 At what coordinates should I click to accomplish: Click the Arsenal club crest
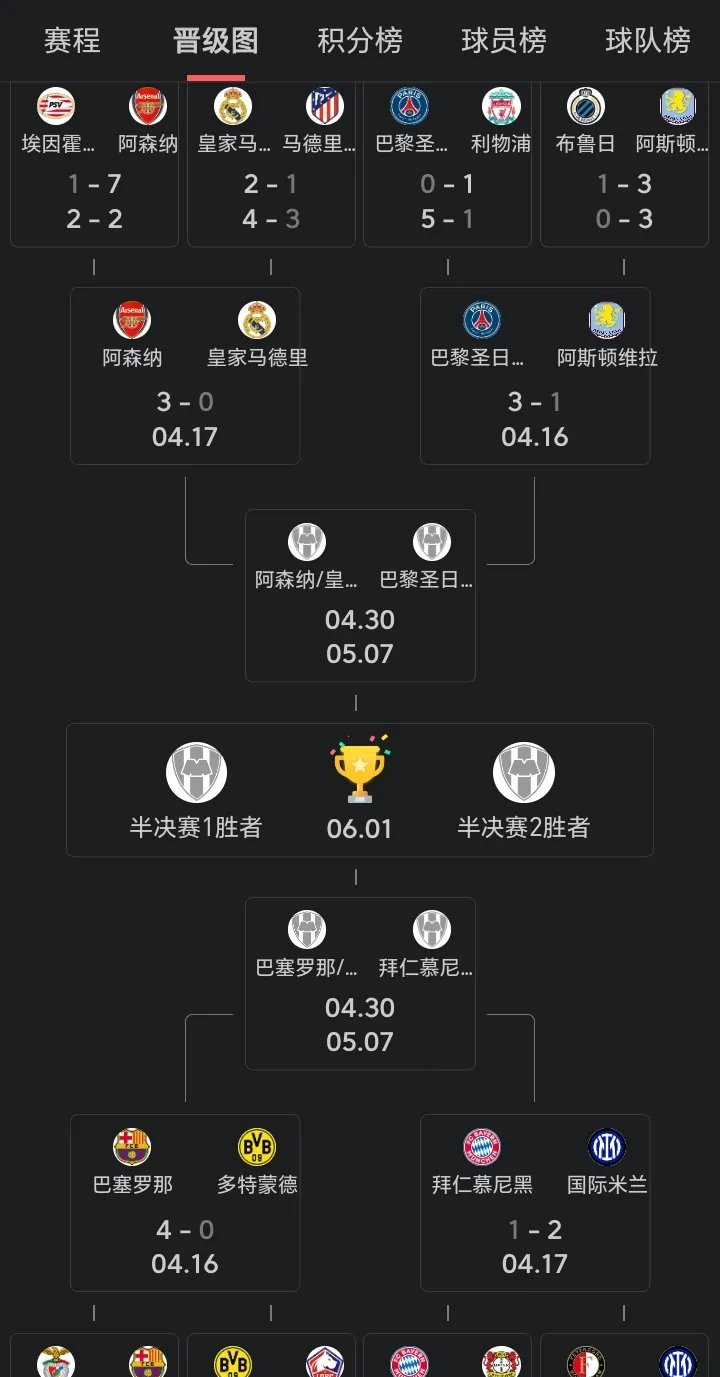(x=131, y=320)
